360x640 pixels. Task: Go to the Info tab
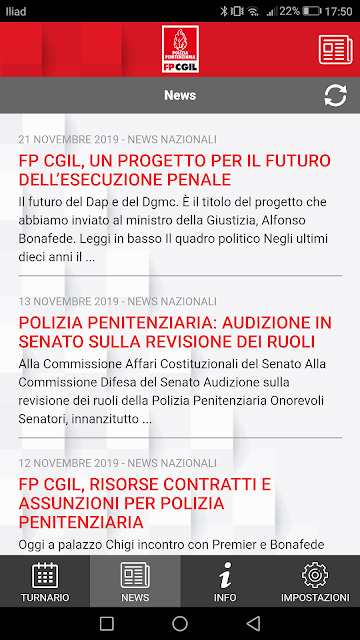pos(225,581)
